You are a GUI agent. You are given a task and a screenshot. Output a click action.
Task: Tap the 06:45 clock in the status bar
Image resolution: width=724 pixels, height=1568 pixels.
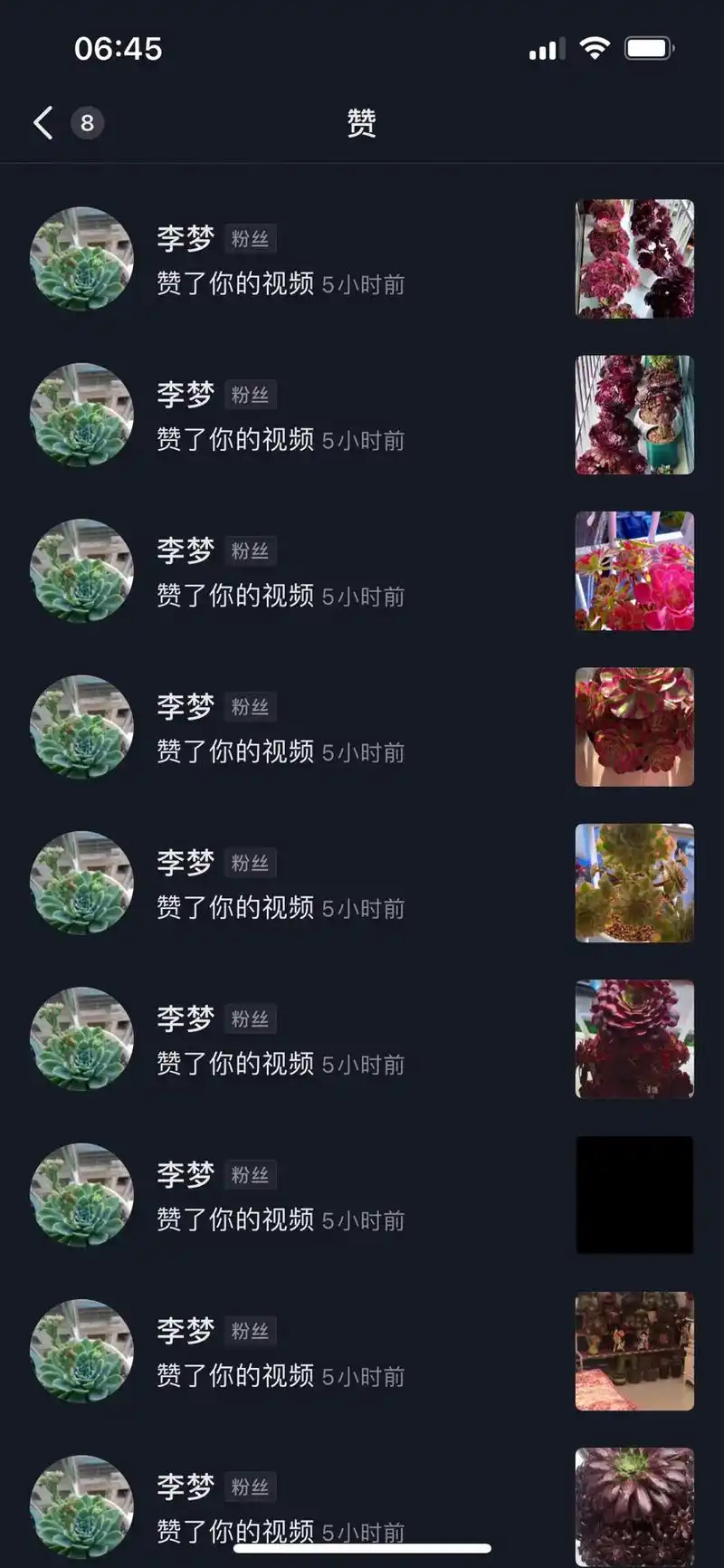tap(118, 49)
